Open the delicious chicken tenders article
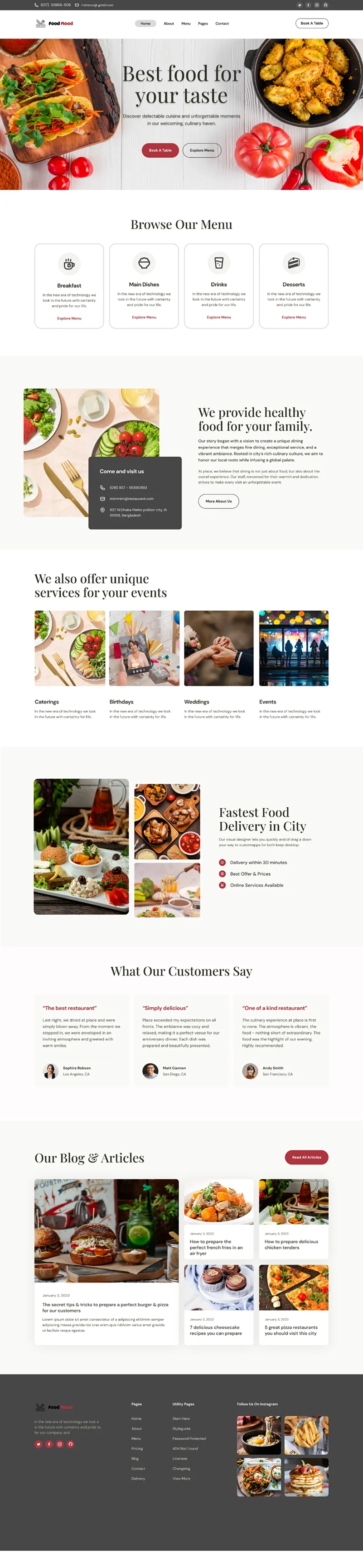 (x=291, y=1244)
